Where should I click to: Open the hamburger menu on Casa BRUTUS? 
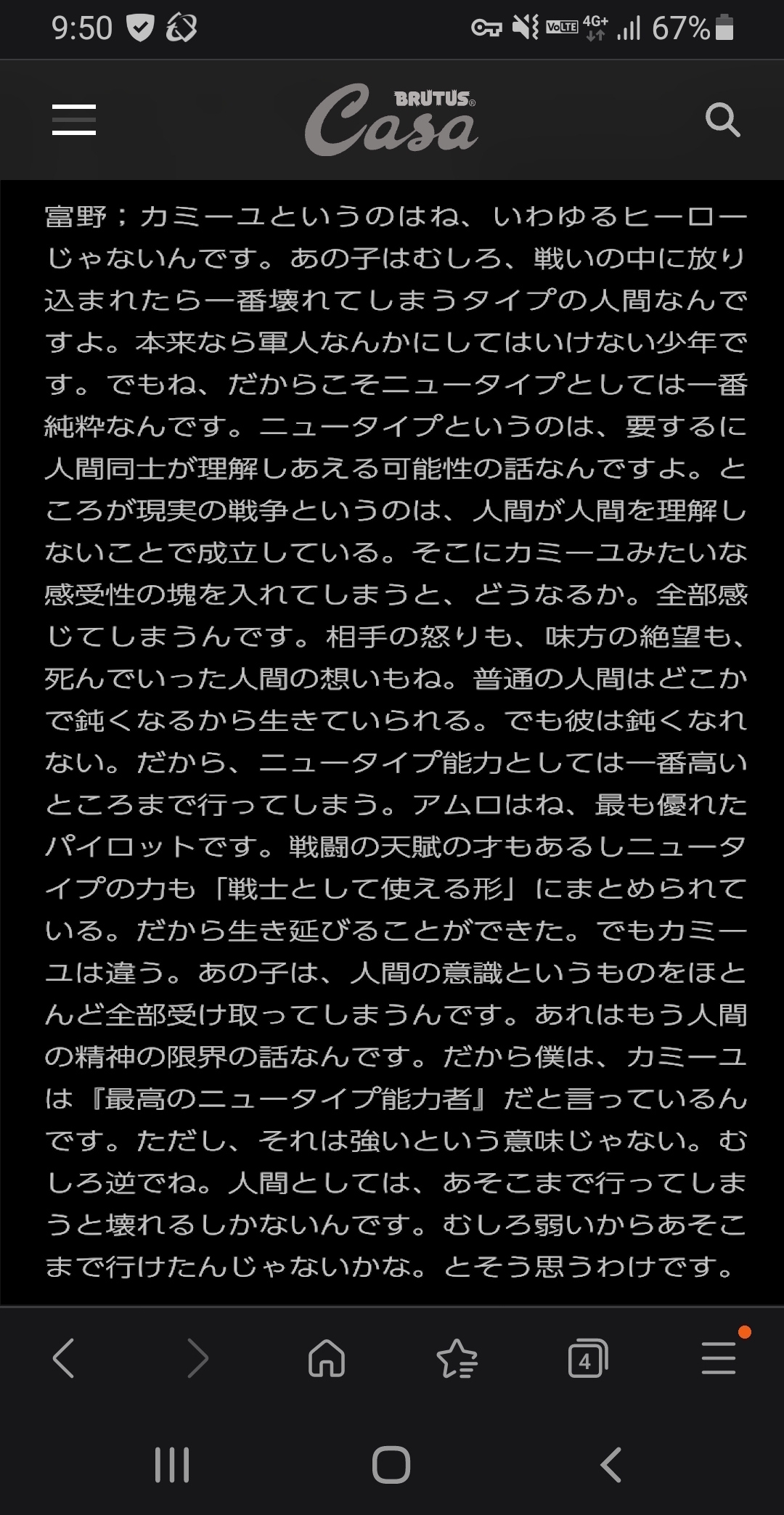[74, 120]
